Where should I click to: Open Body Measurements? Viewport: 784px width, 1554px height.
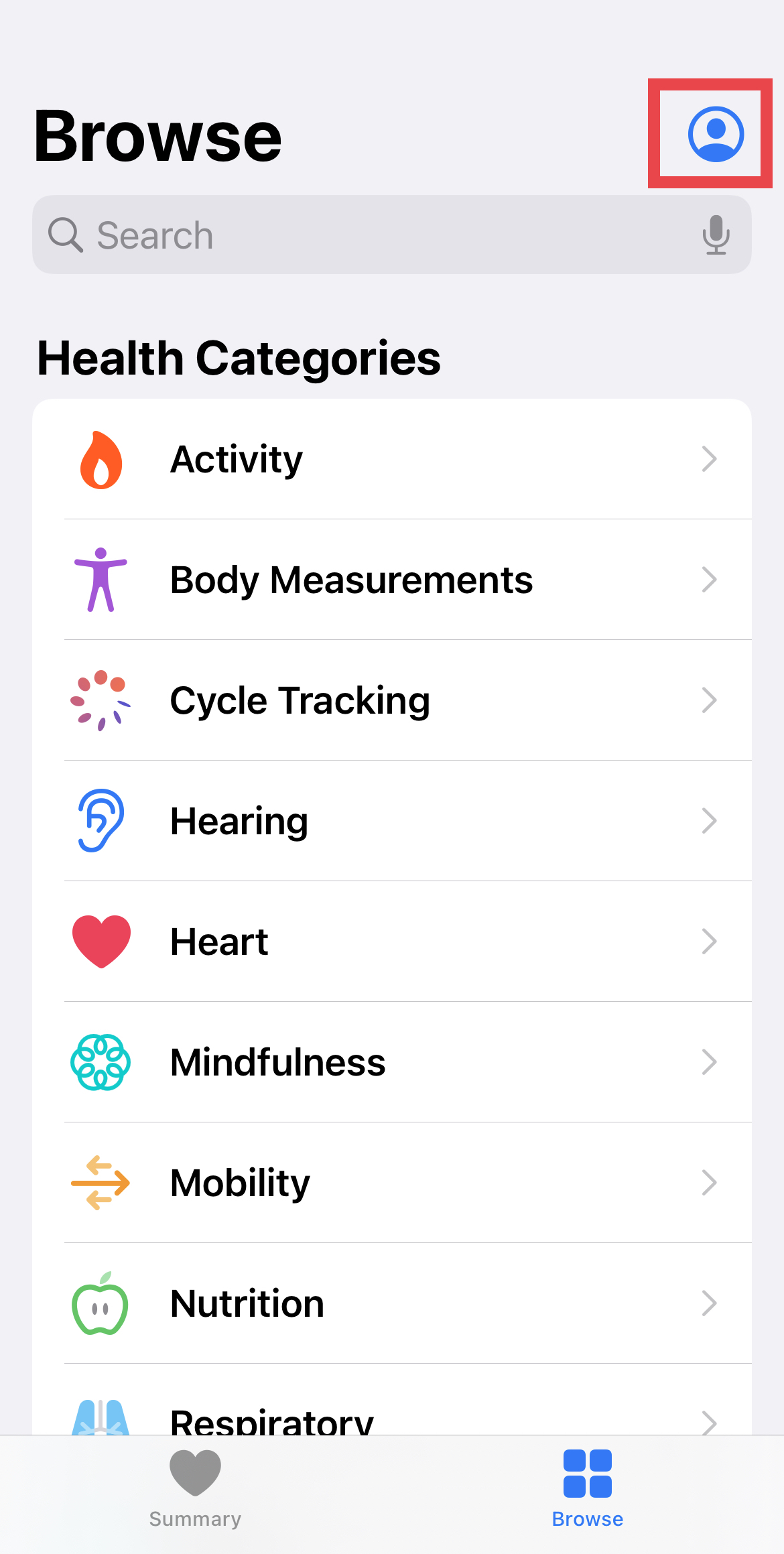(392, 580)
